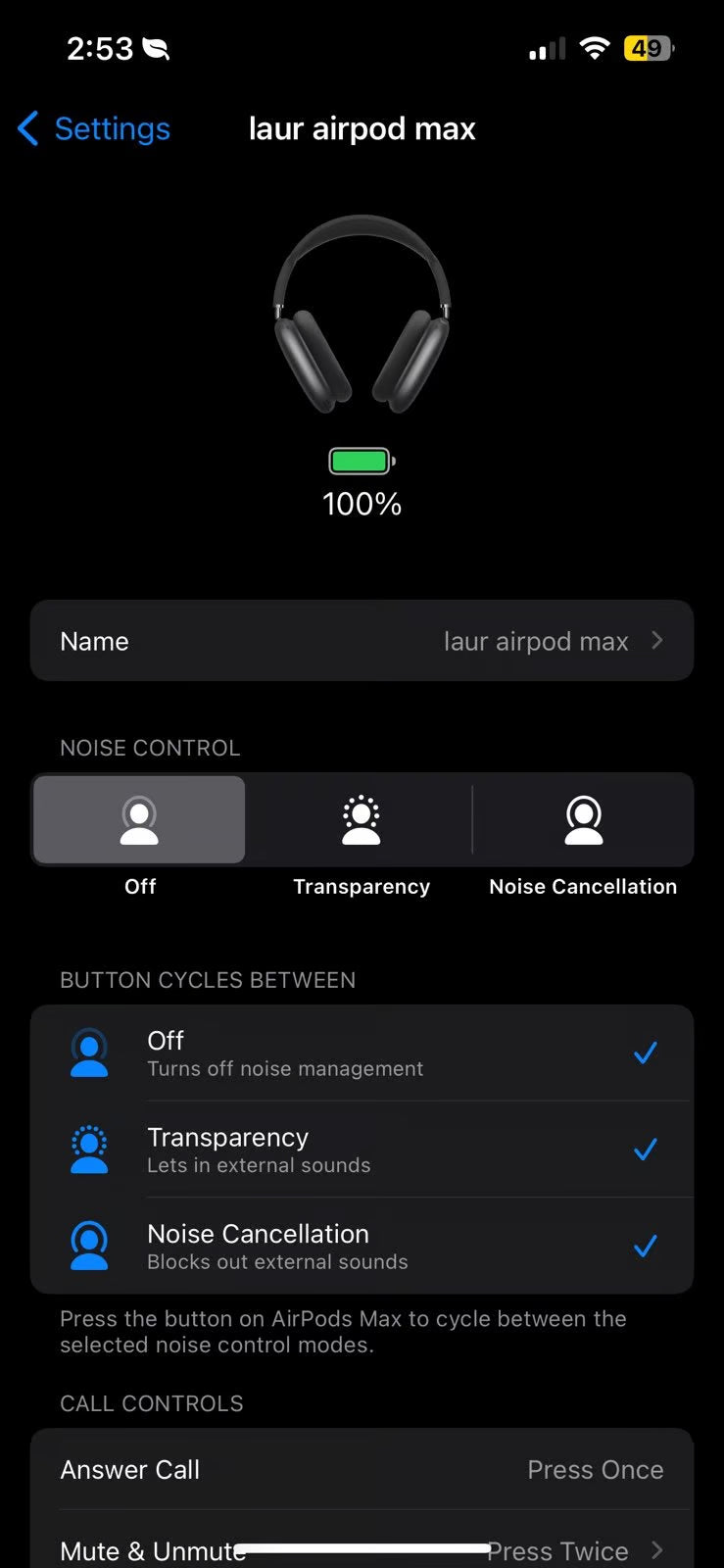
Task: Select the Off noise control icon
Action: [x=138, y=819]
